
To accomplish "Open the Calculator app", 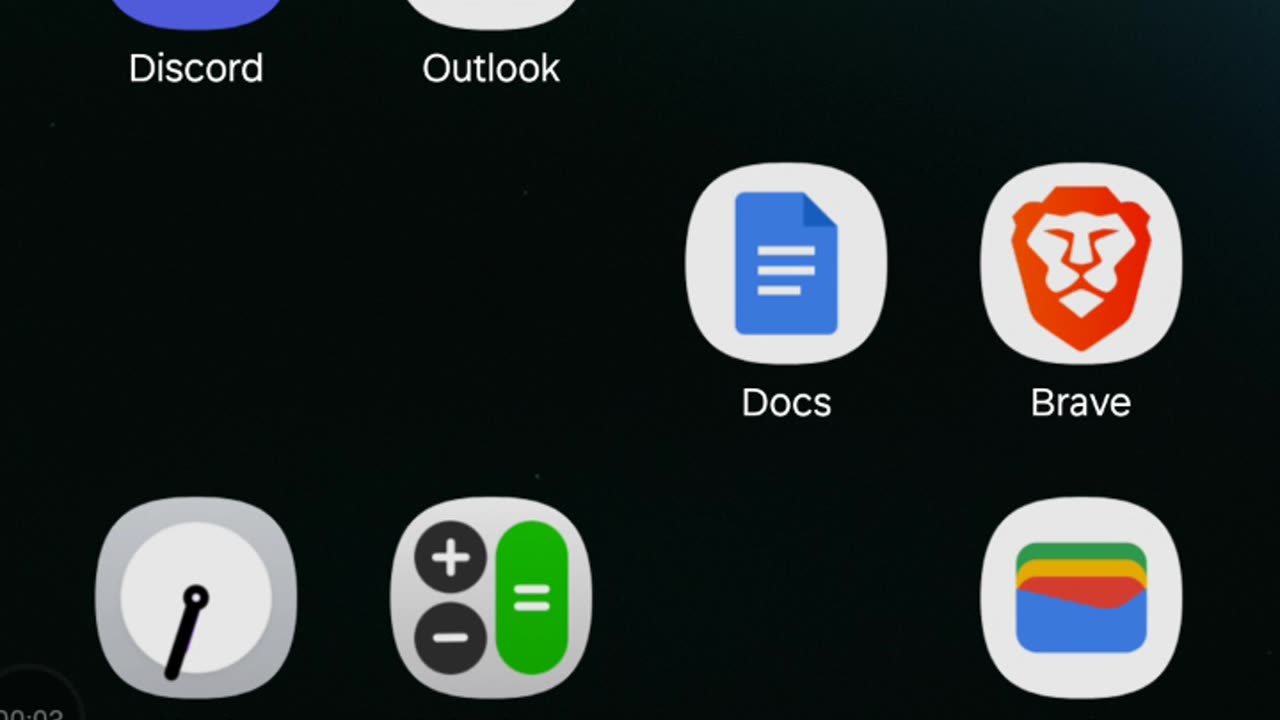I will (x=491, y=597).
